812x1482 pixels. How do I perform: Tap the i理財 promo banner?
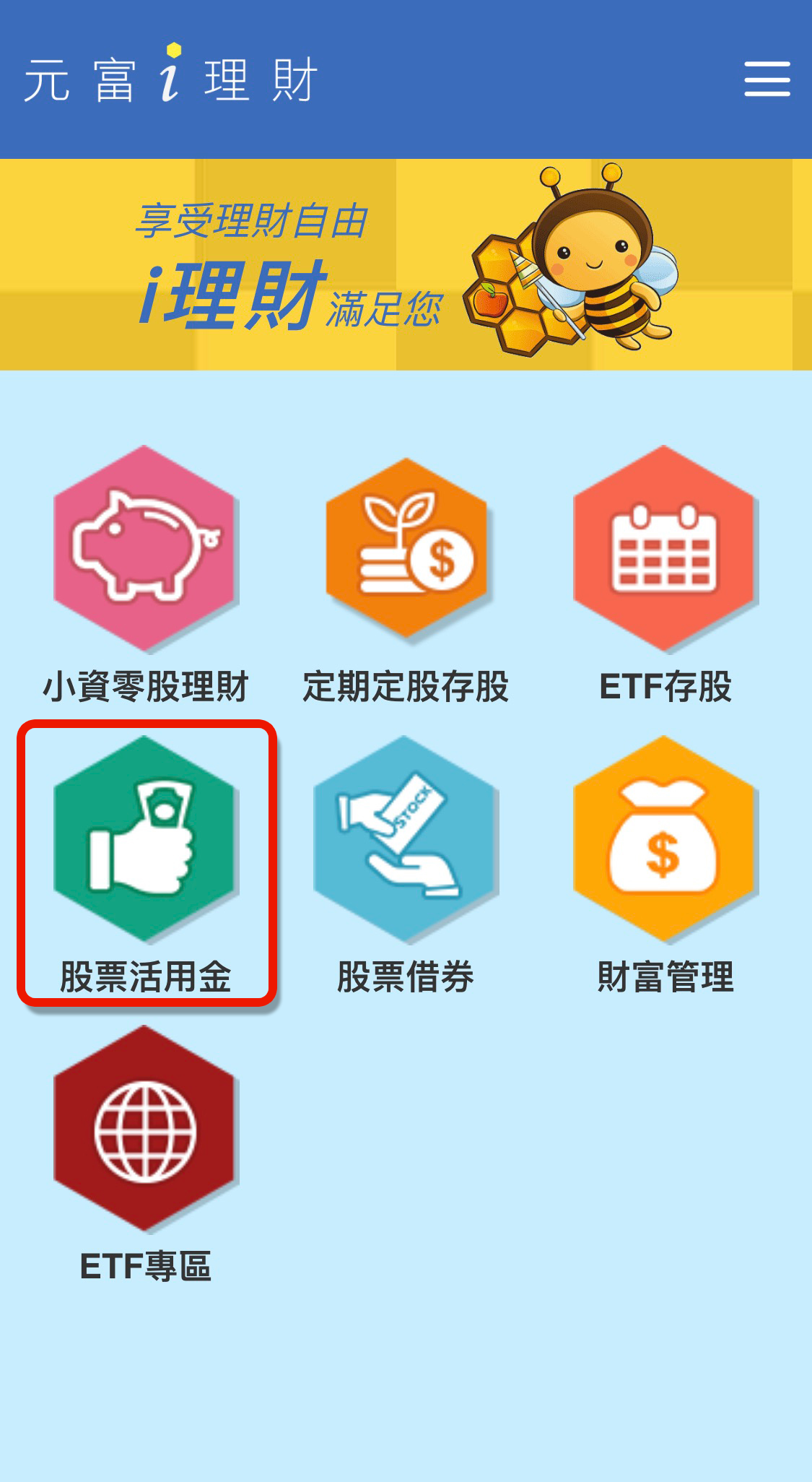click(406, 264)
